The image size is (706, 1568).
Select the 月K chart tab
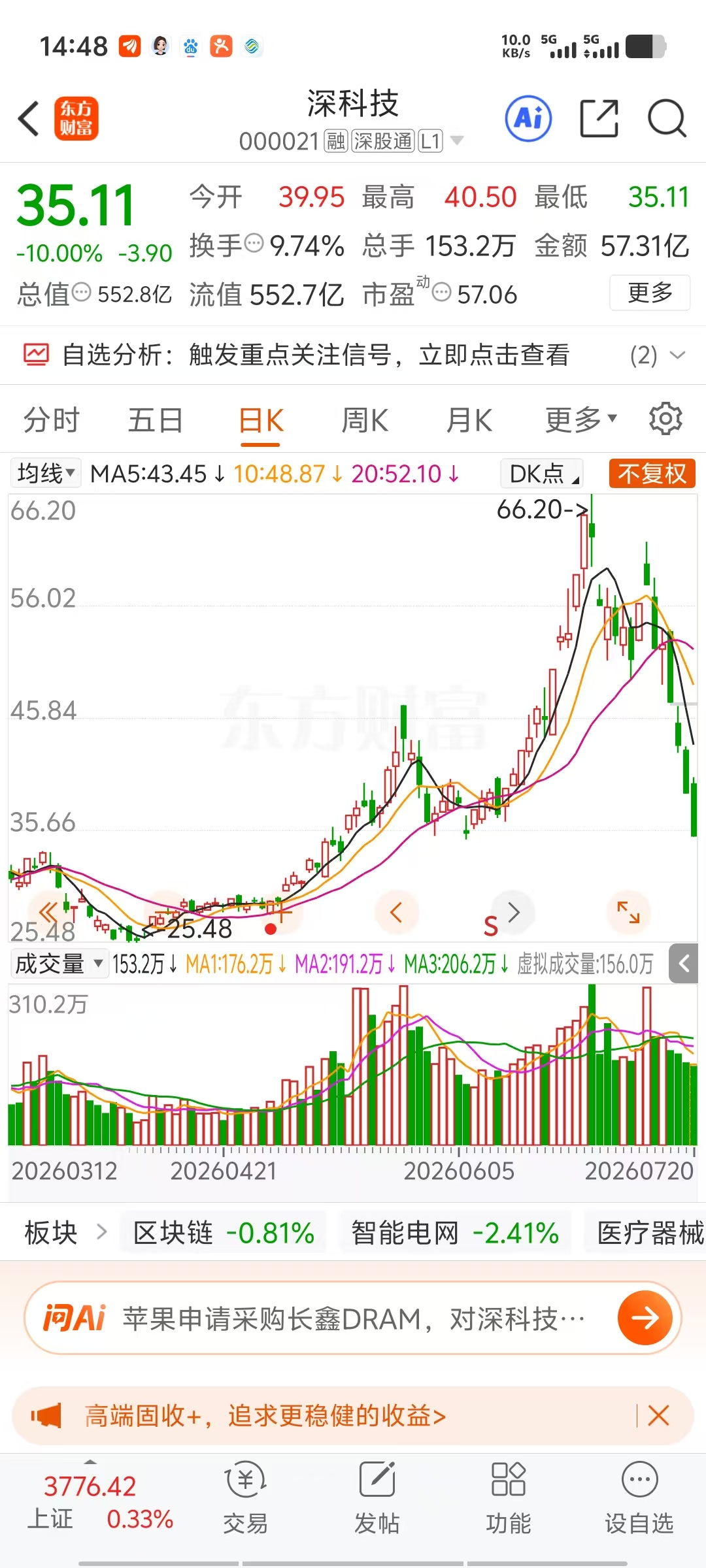(469, 420)
